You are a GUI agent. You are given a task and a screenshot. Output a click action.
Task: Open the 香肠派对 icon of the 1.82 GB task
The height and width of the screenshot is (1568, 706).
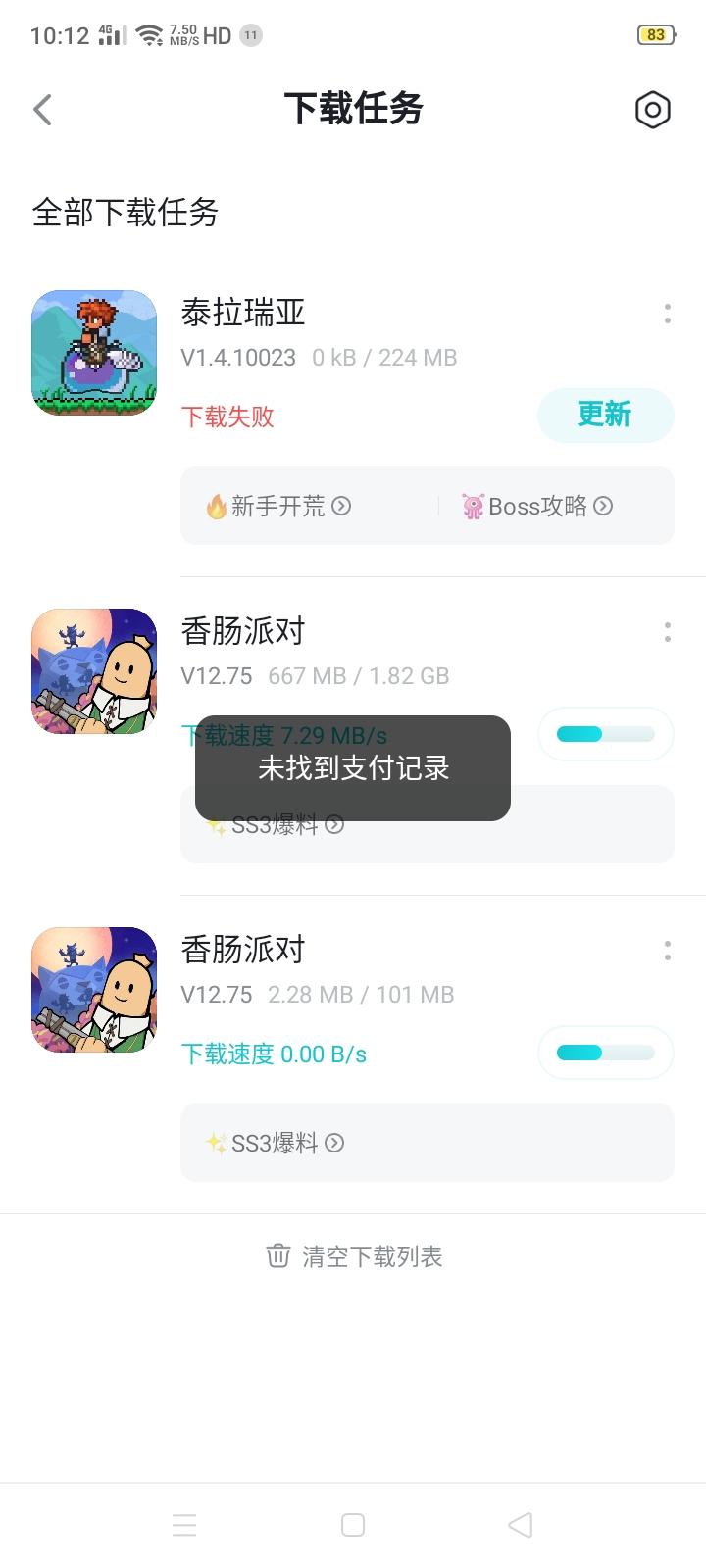click(94, 671)
